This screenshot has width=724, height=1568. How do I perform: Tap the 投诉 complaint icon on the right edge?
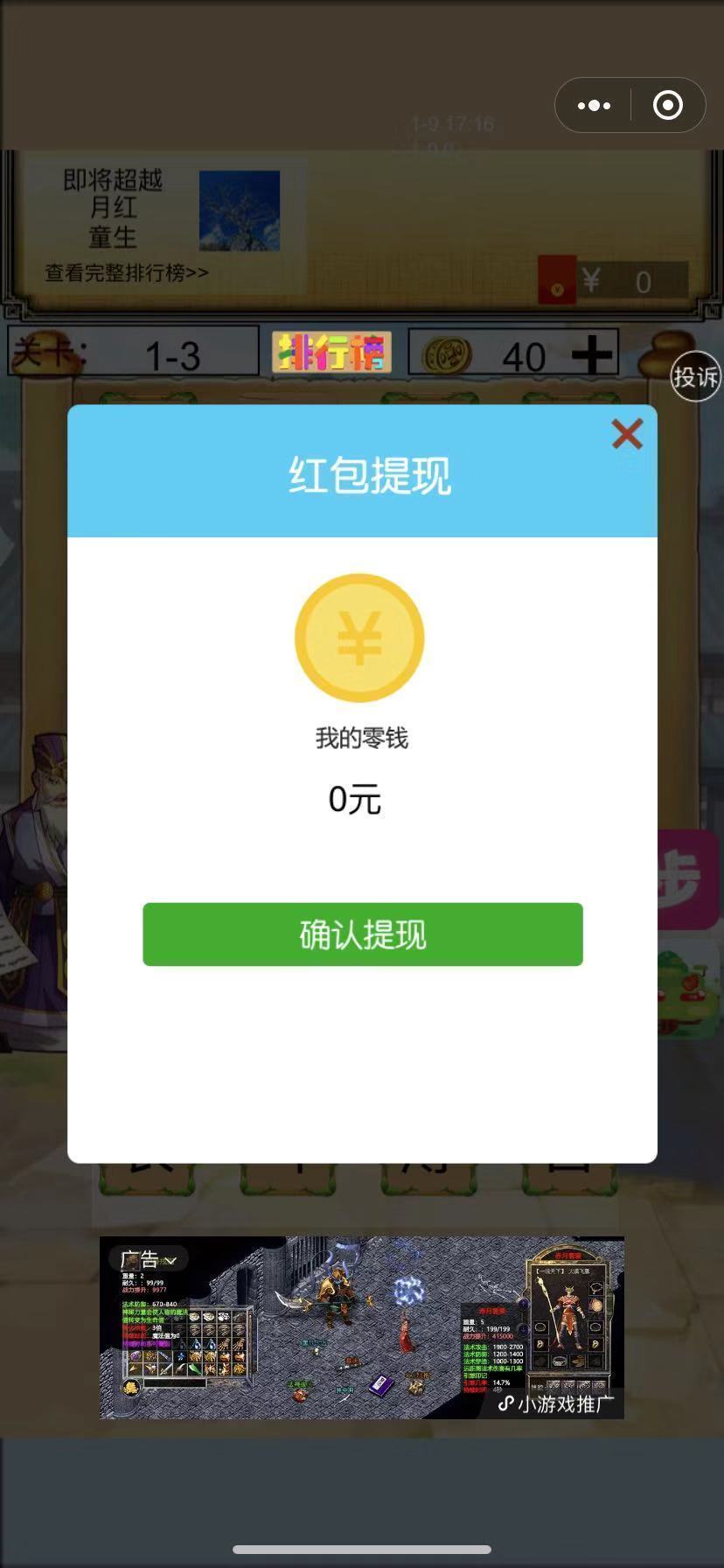pos(693,375)
